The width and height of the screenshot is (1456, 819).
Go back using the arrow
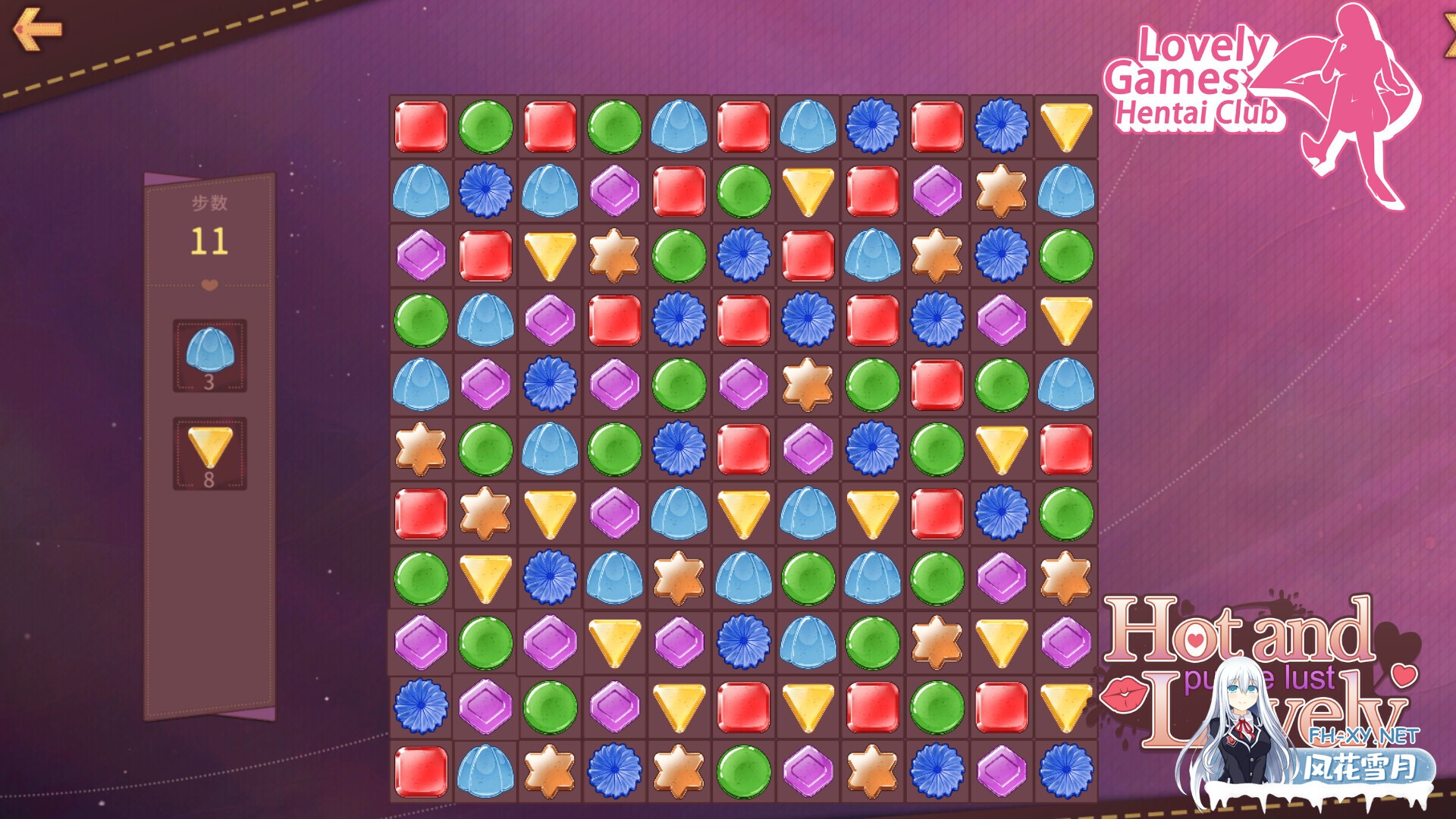(x=36, y=29)
